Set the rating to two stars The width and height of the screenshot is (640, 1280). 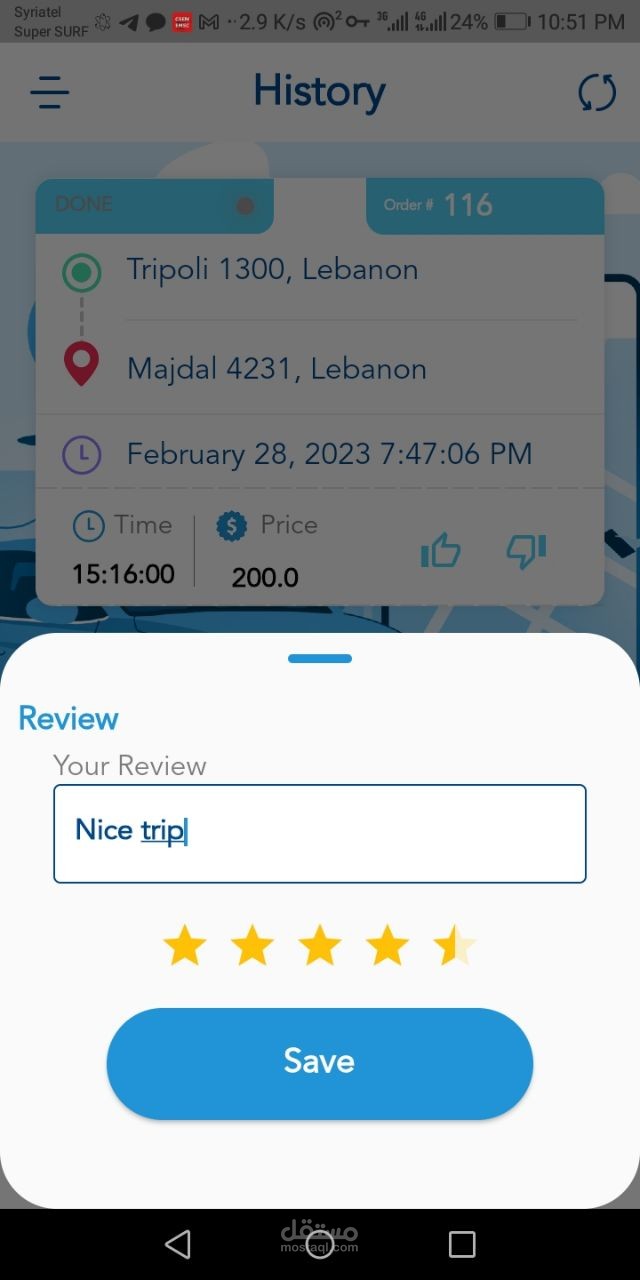252,945
